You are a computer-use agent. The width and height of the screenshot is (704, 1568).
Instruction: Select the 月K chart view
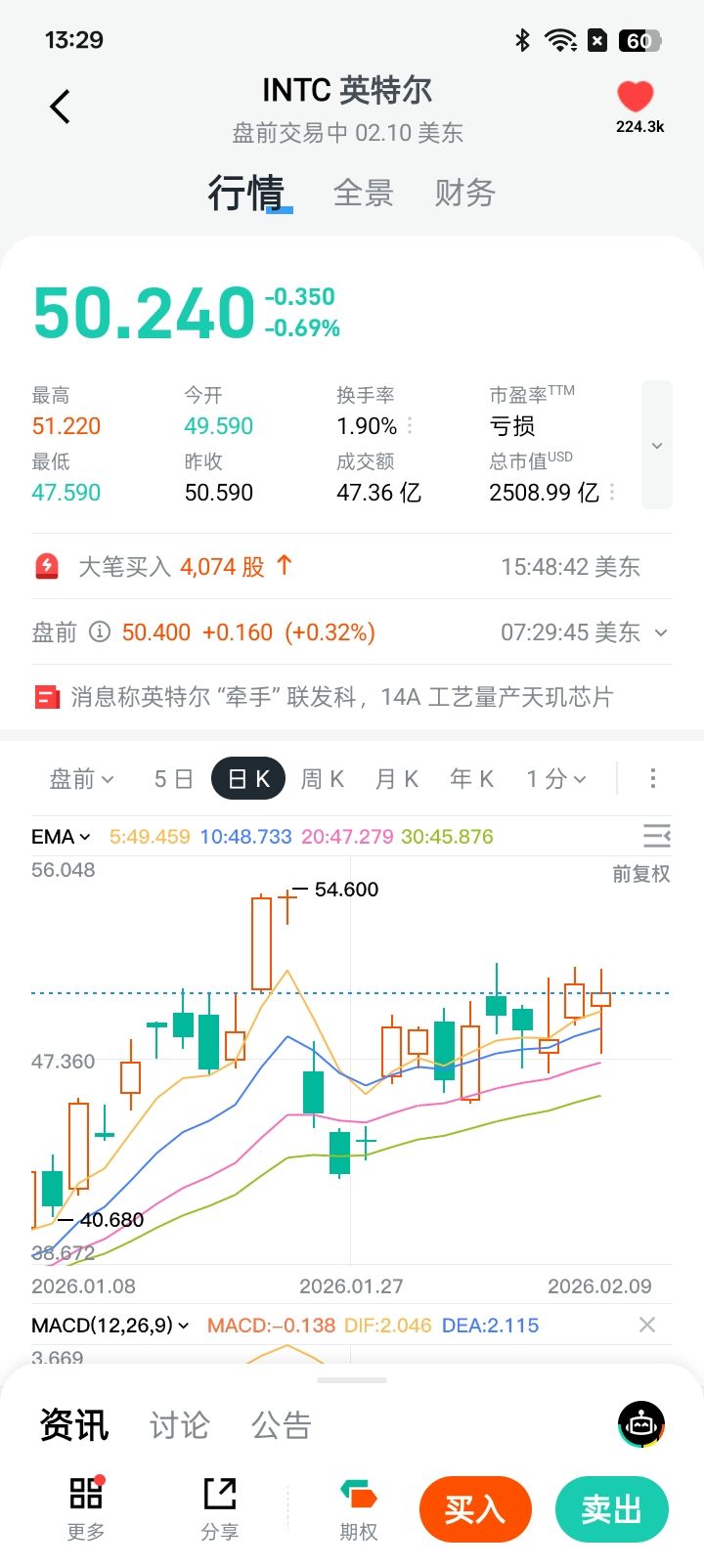tap(397, 779)
